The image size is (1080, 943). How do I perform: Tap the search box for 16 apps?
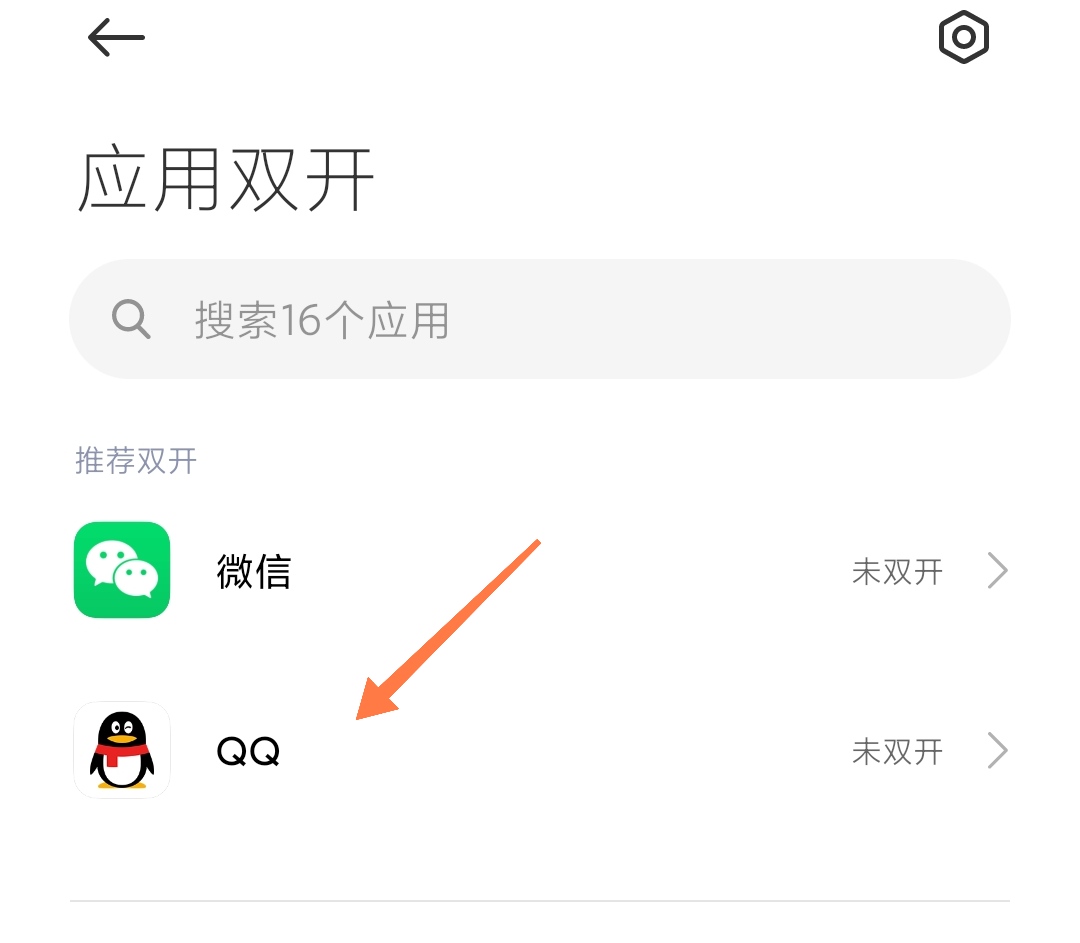(x=540, y=320)
